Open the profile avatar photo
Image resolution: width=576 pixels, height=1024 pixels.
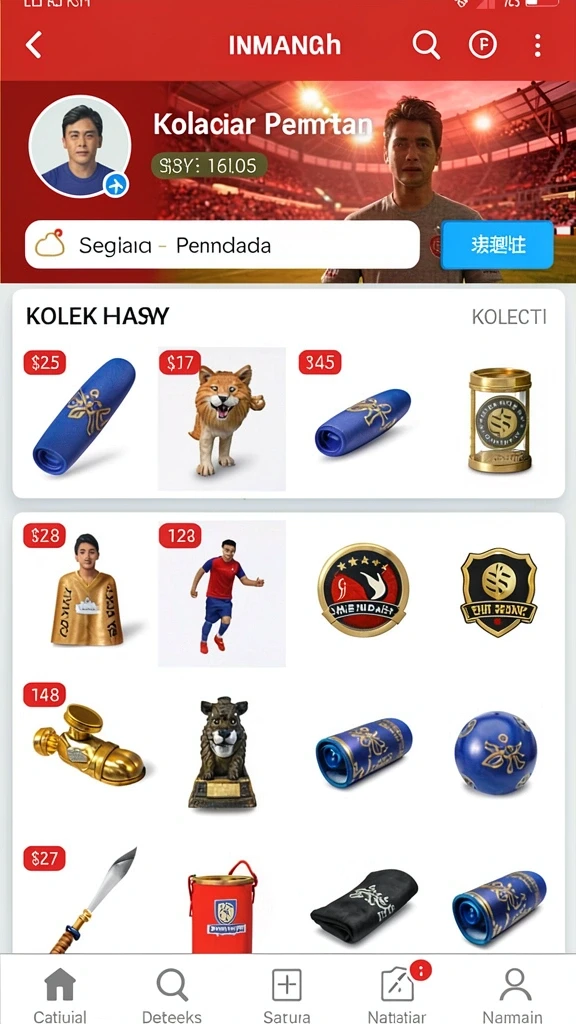click(x=80, y=146)
